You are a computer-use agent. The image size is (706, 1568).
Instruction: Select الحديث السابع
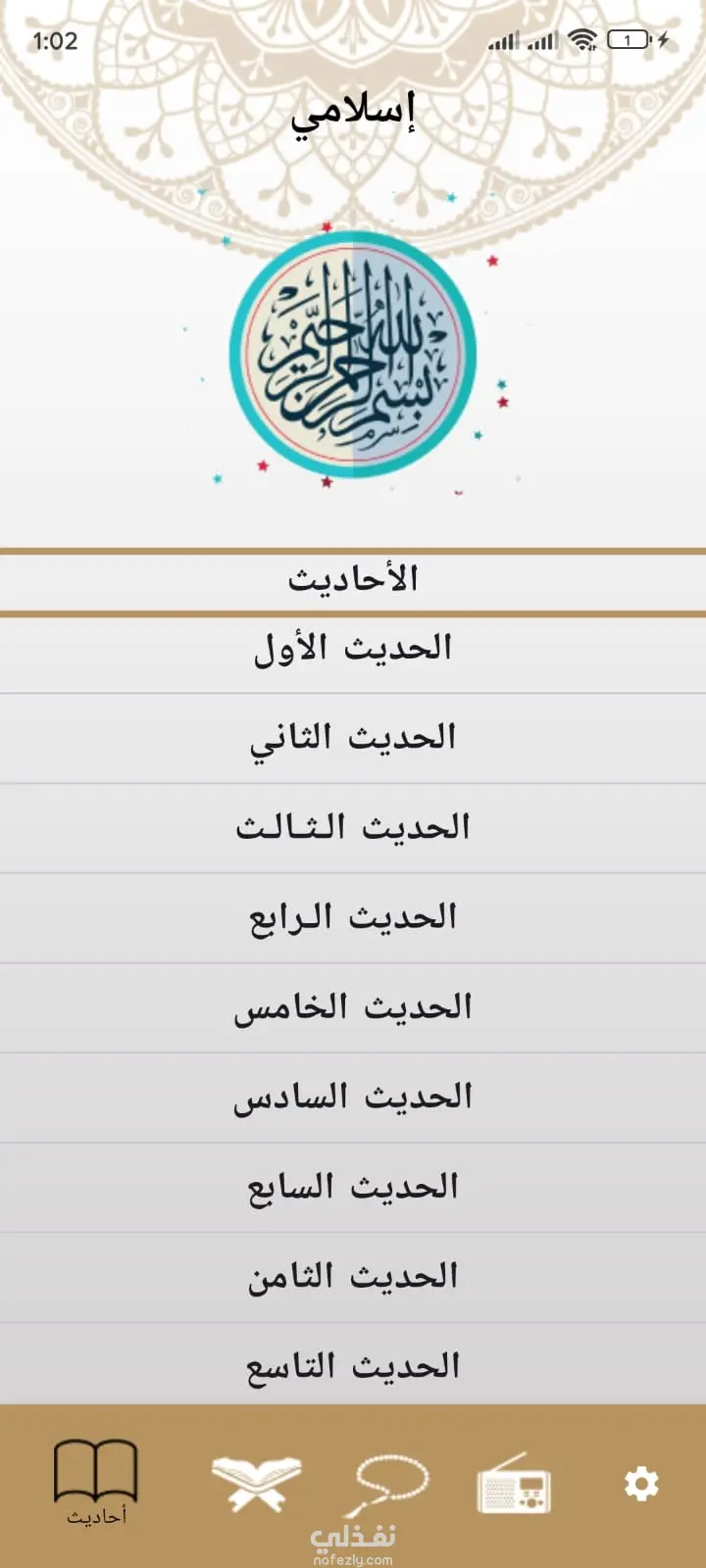point(353,1187)
